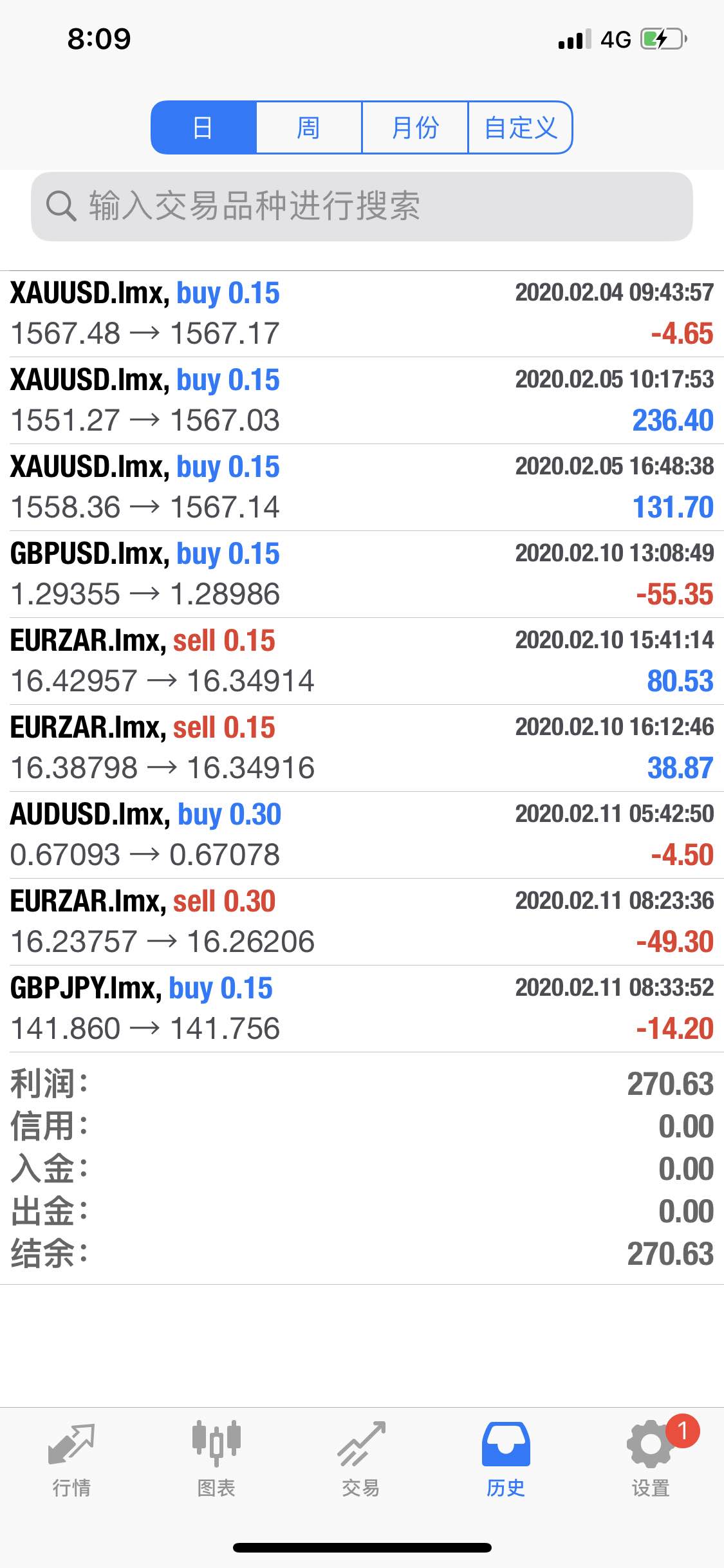Screen dimensions: 724x1568
Task: Open the XAUUSD trade with -4.65 loss
Action: point(362,314)
